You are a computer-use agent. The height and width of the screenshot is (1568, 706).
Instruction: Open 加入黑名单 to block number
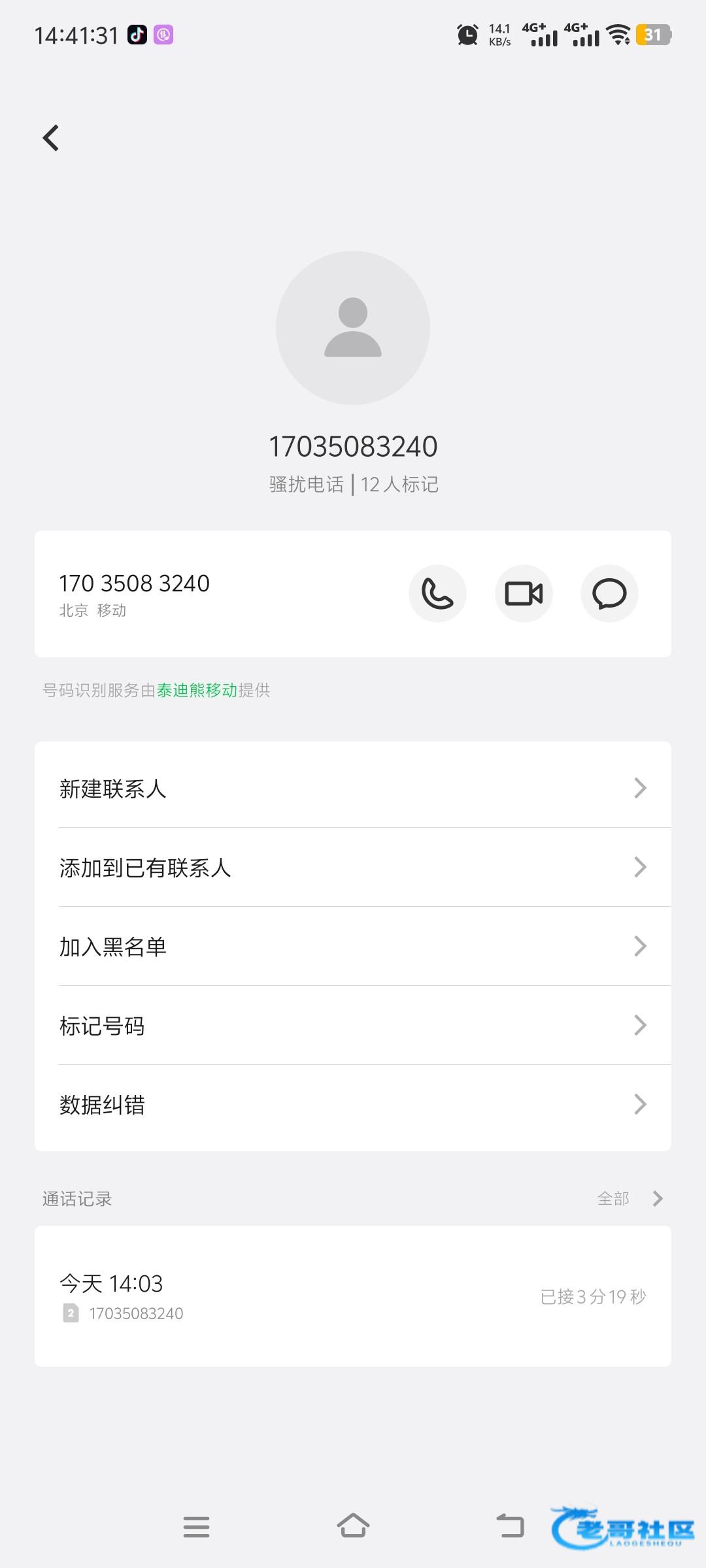click(x=353, y=946)
